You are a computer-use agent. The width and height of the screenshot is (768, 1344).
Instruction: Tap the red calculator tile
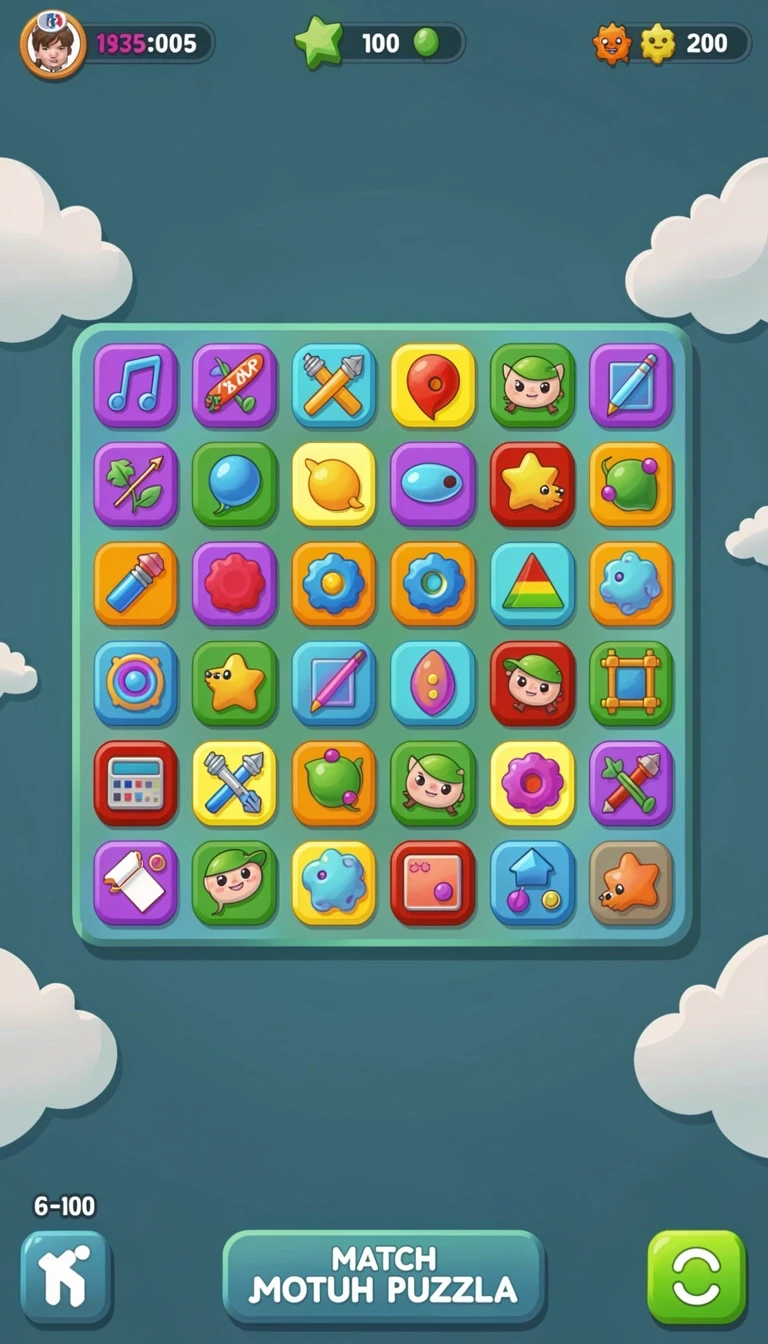[135, 783]
